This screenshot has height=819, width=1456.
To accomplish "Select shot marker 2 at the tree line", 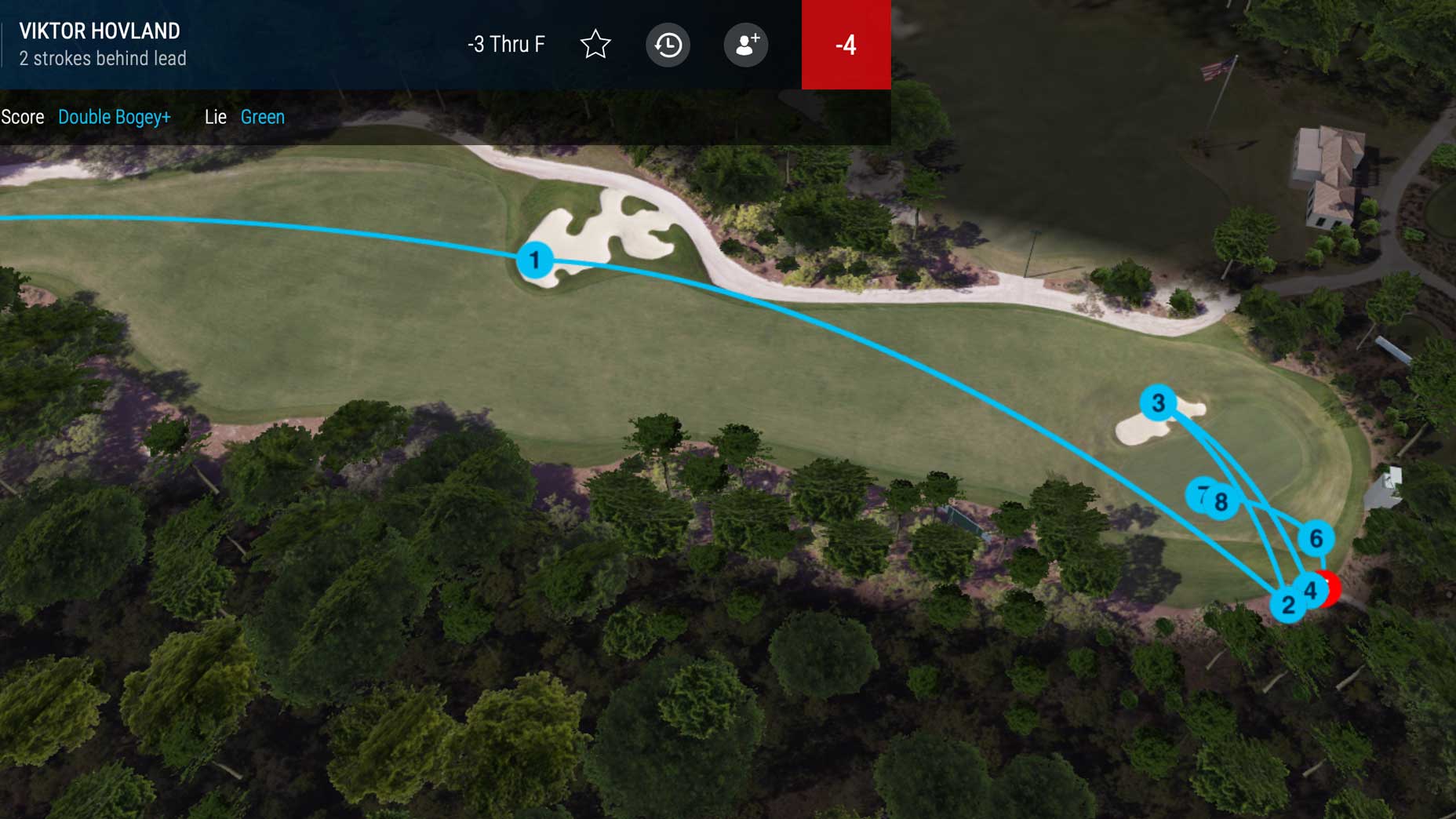I will click(x=1287, y=606).
